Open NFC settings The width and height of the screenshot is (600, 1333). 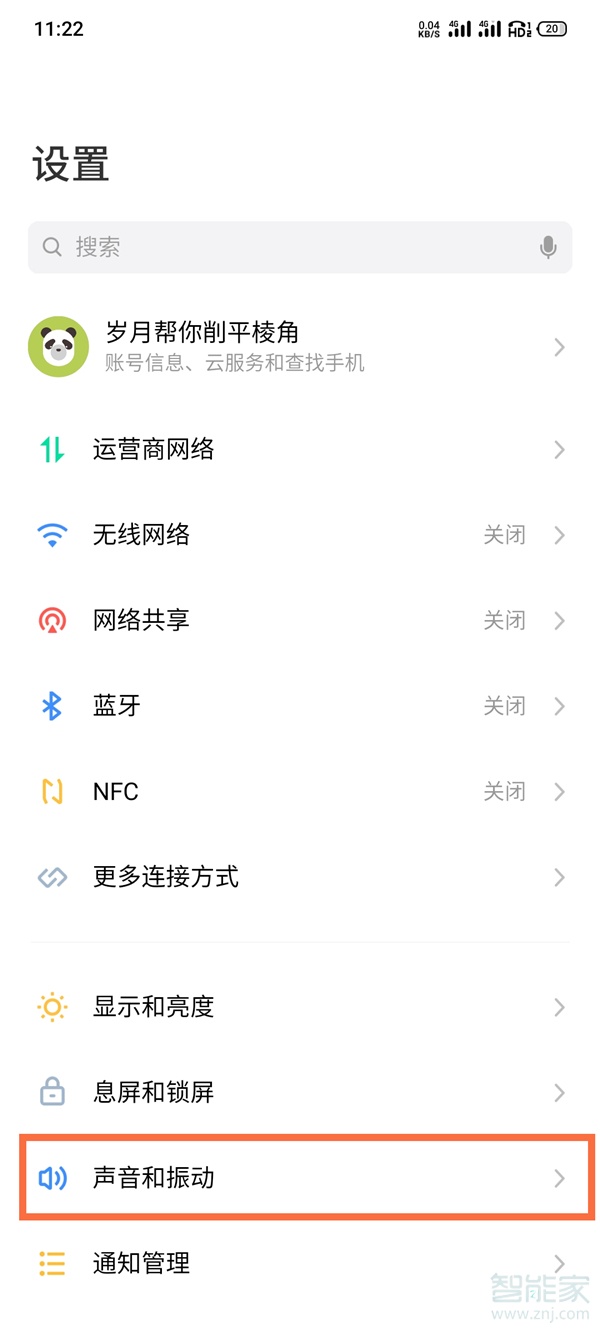[300, 792]
